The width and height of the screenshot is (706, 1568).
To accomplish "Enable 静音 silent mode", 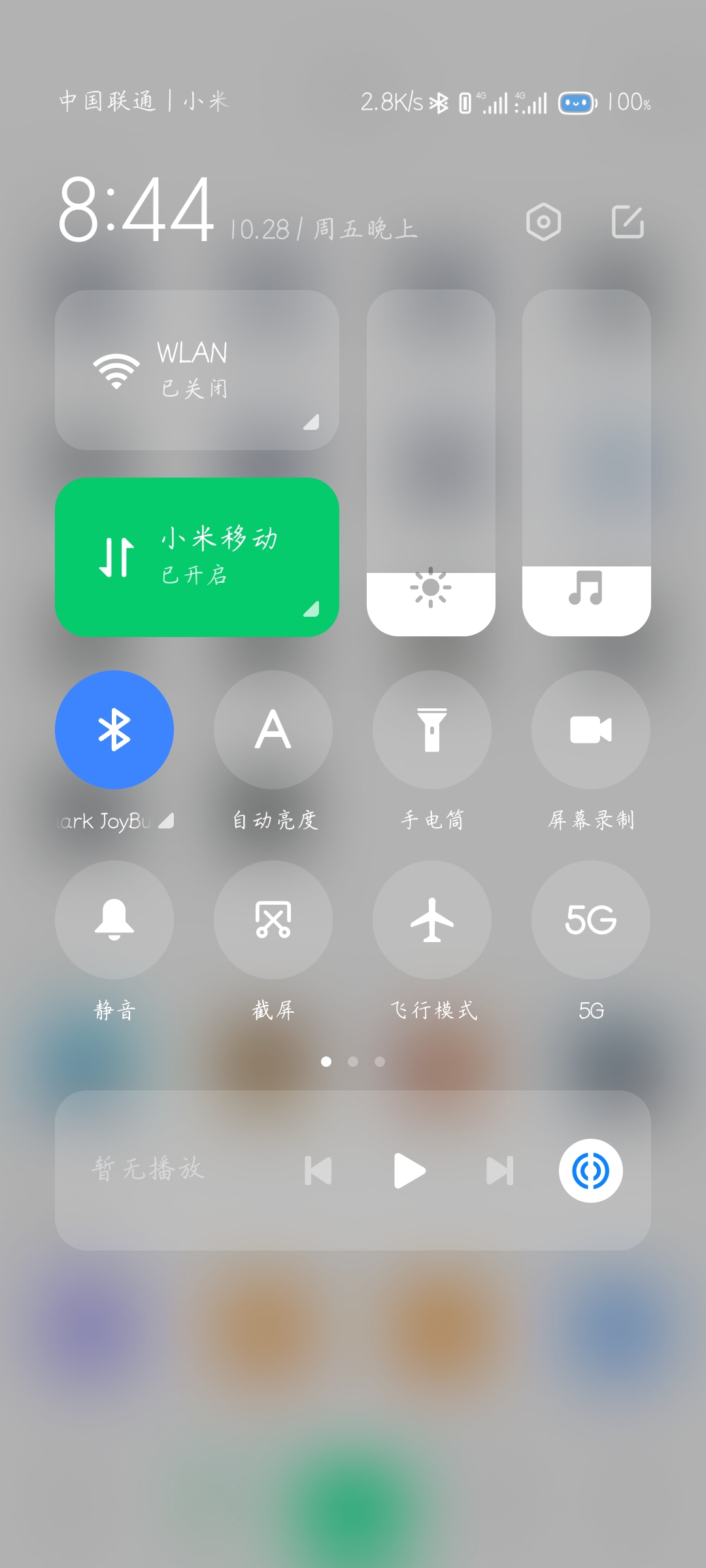I will pos(114,920).
